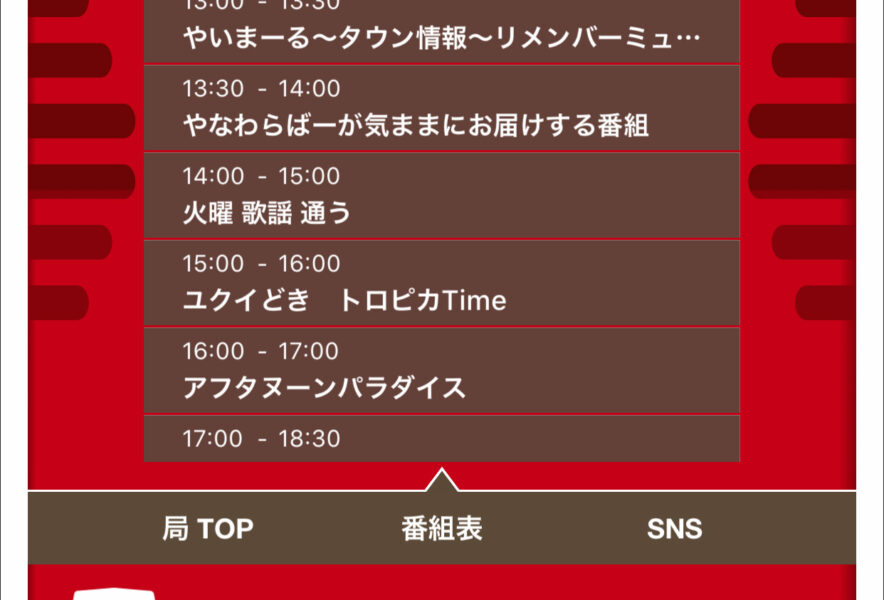View アフタヌーンパラダイス program details

pyautogui.click(x=441, y=370)
